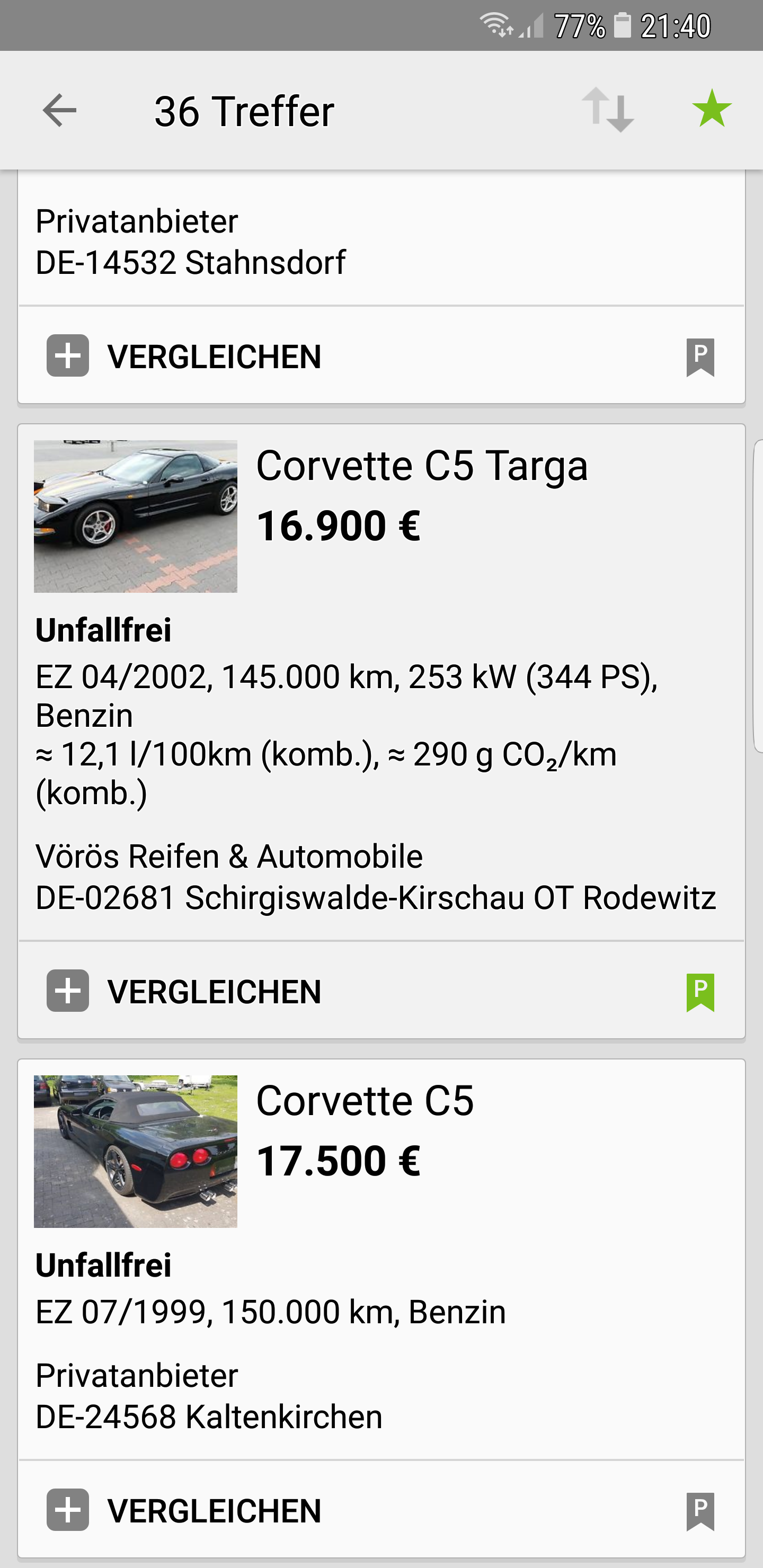View the Corvette C5 for 17.500 €

click(364, 1101)
